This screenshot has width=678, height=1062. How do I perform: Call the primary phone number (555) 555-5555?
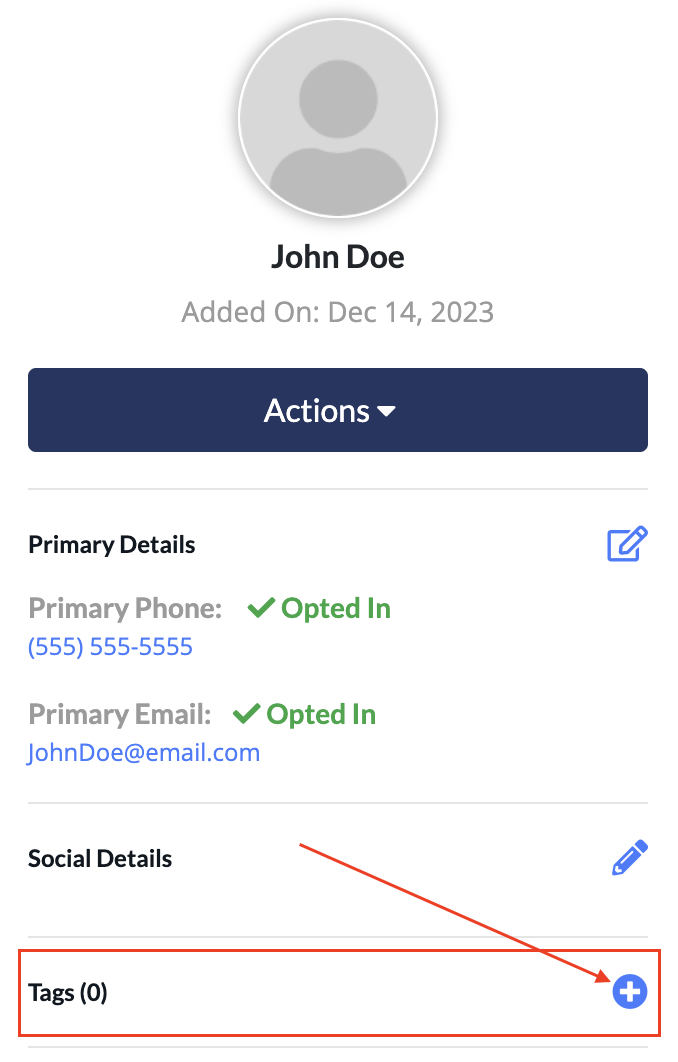[111, 647]
